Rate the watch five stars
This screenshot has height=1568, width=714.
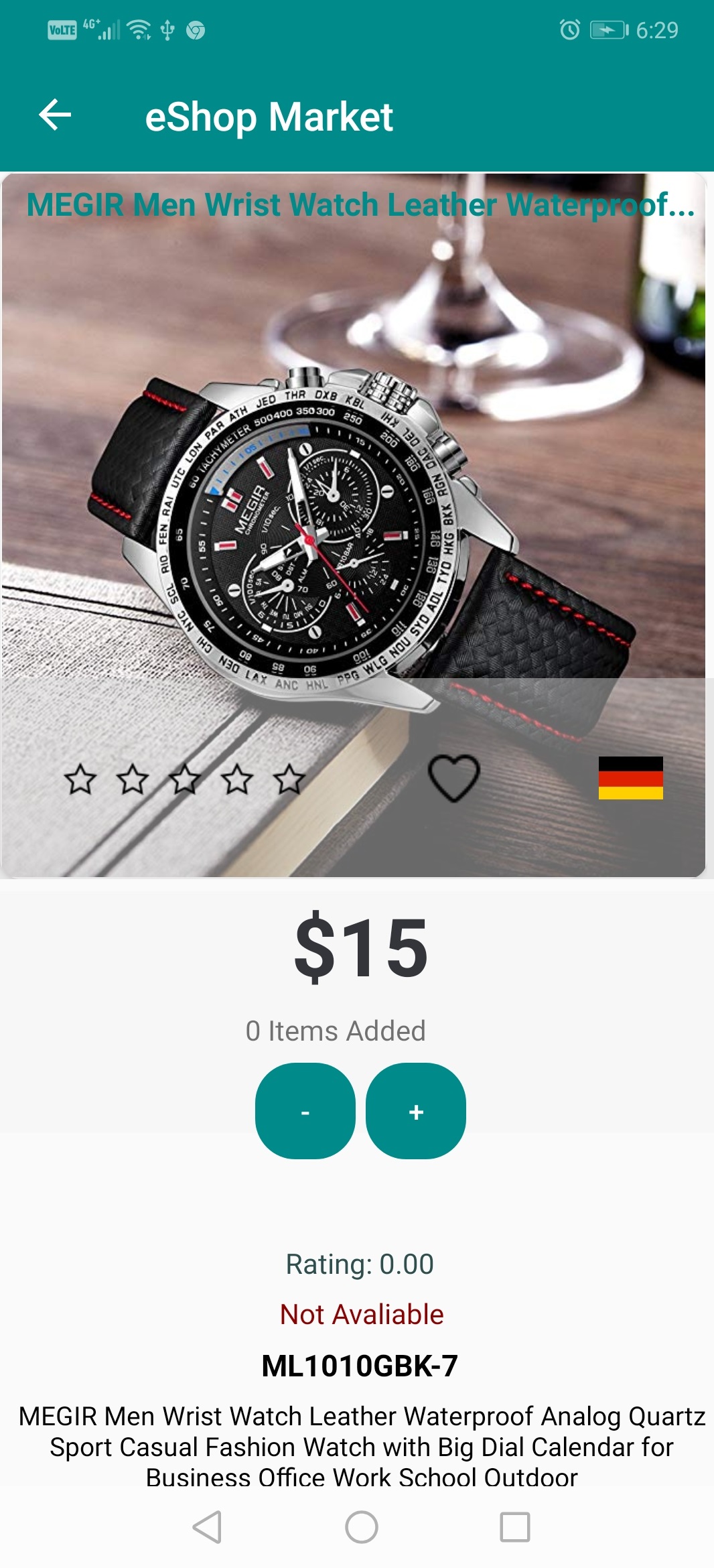coord(289,779)
